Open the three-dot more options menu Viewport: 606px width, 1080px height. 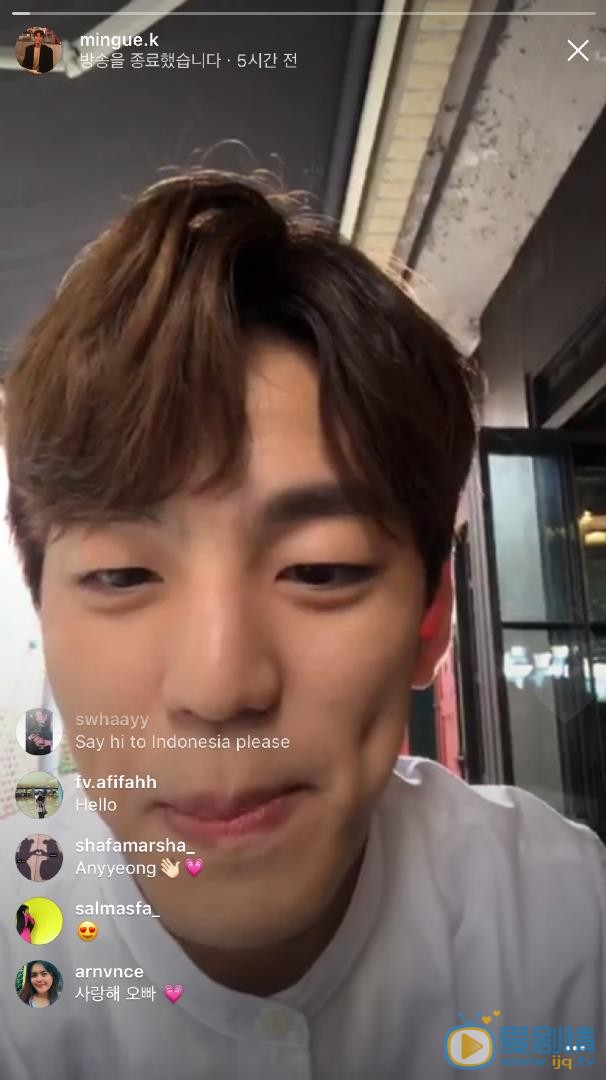pos(574,1047)
